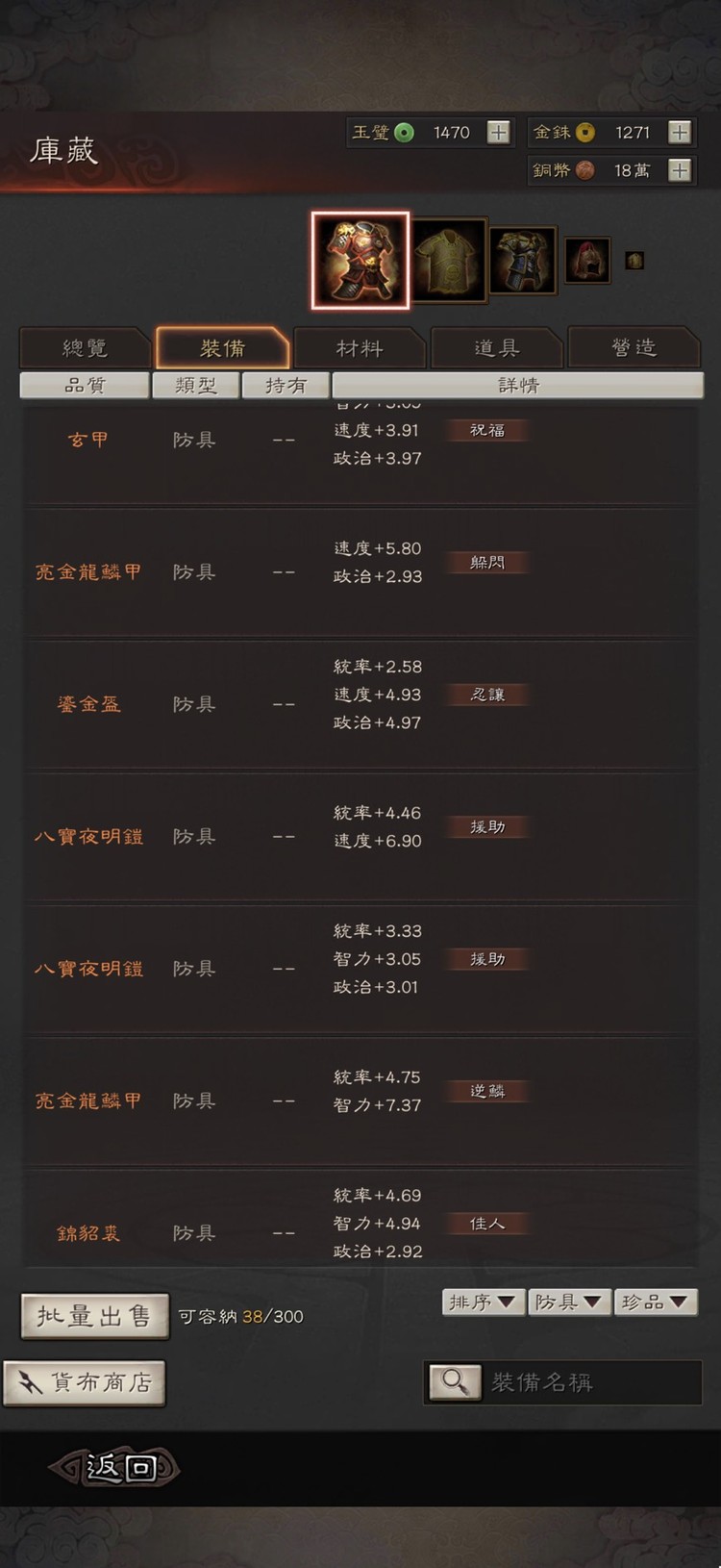
Task: Open the 防具 armor type dropdown
Action: tap(569, 1302)
